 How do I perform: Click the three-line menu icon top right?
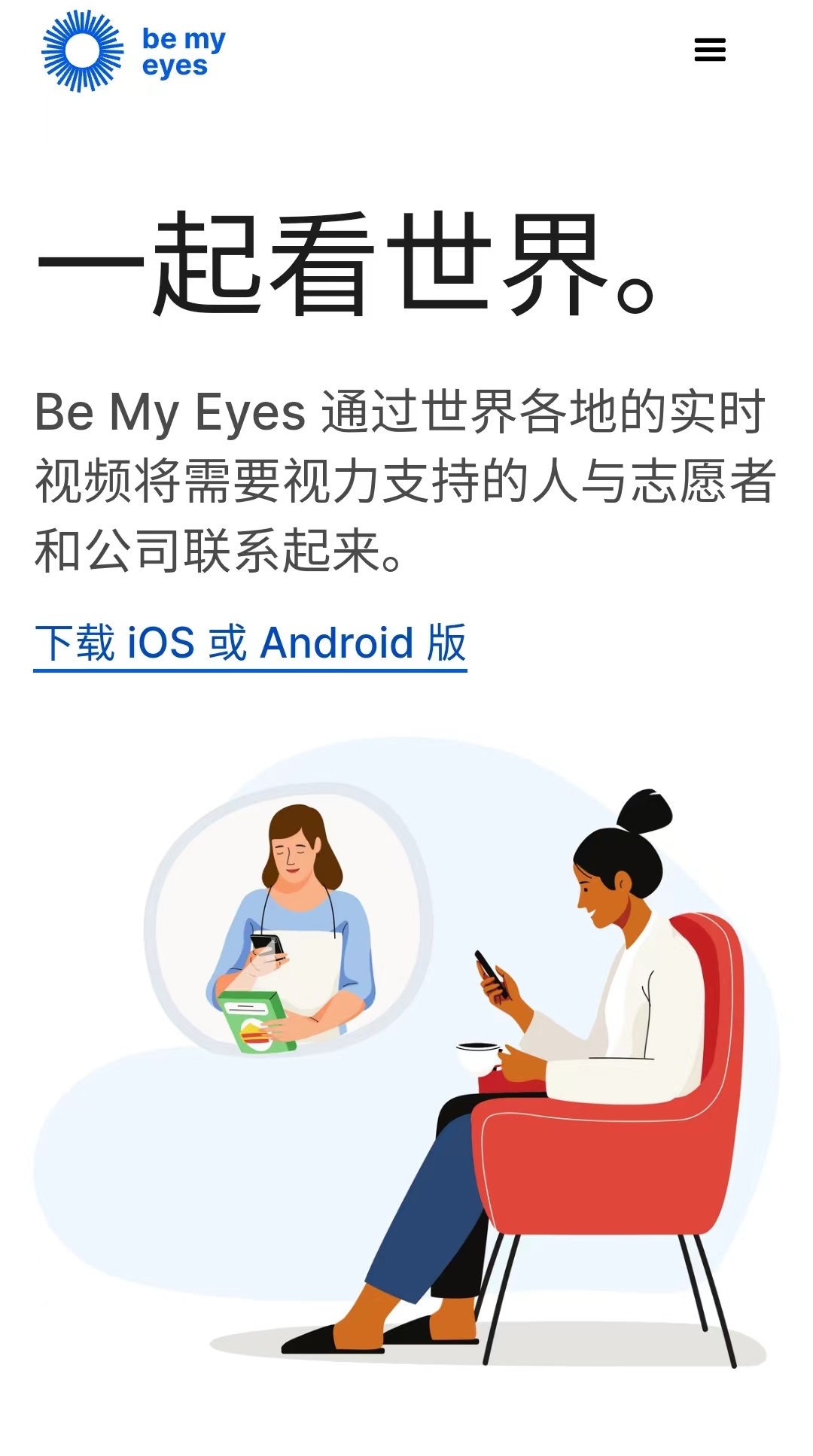708,50
